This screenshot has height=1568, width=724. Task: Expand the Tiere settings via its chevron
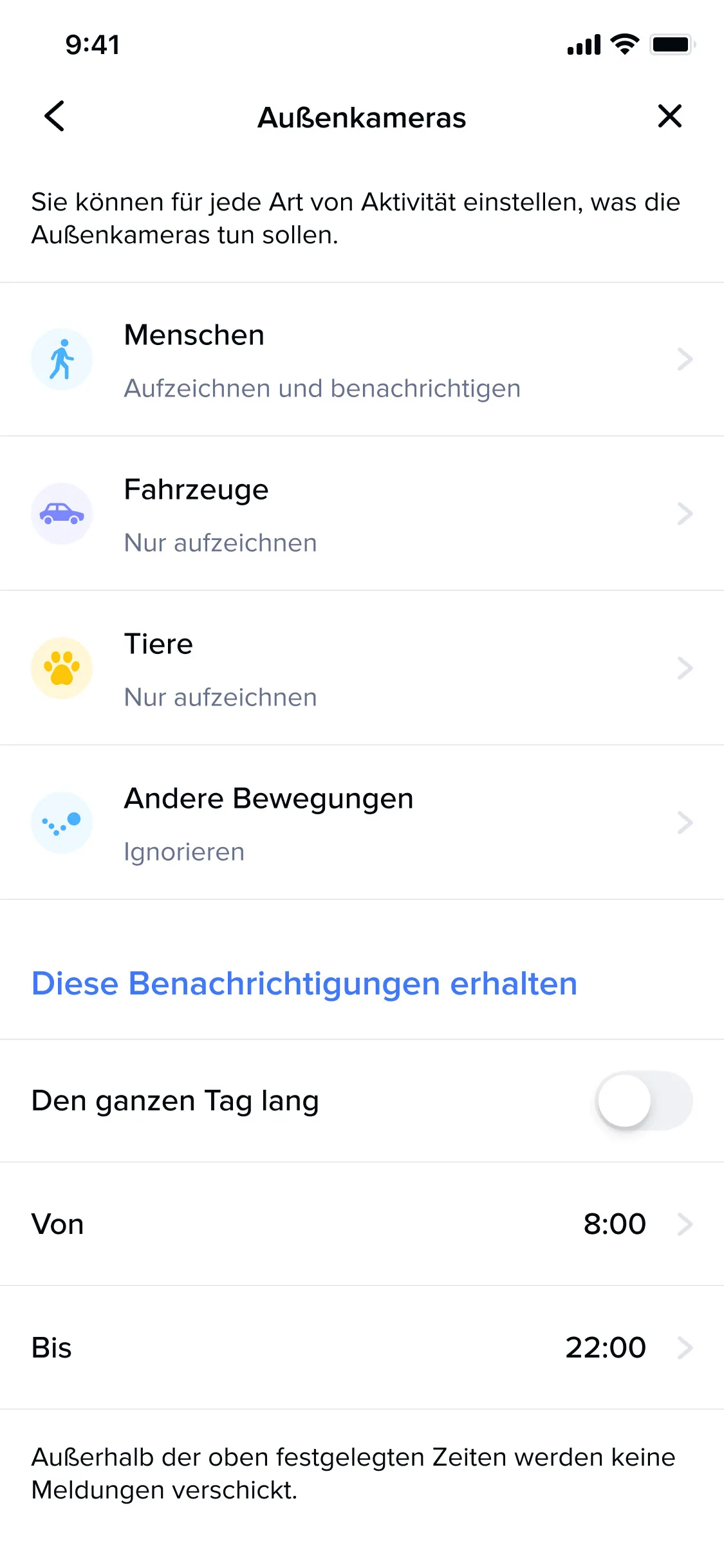pyautogui.click(x=684, y=667)
